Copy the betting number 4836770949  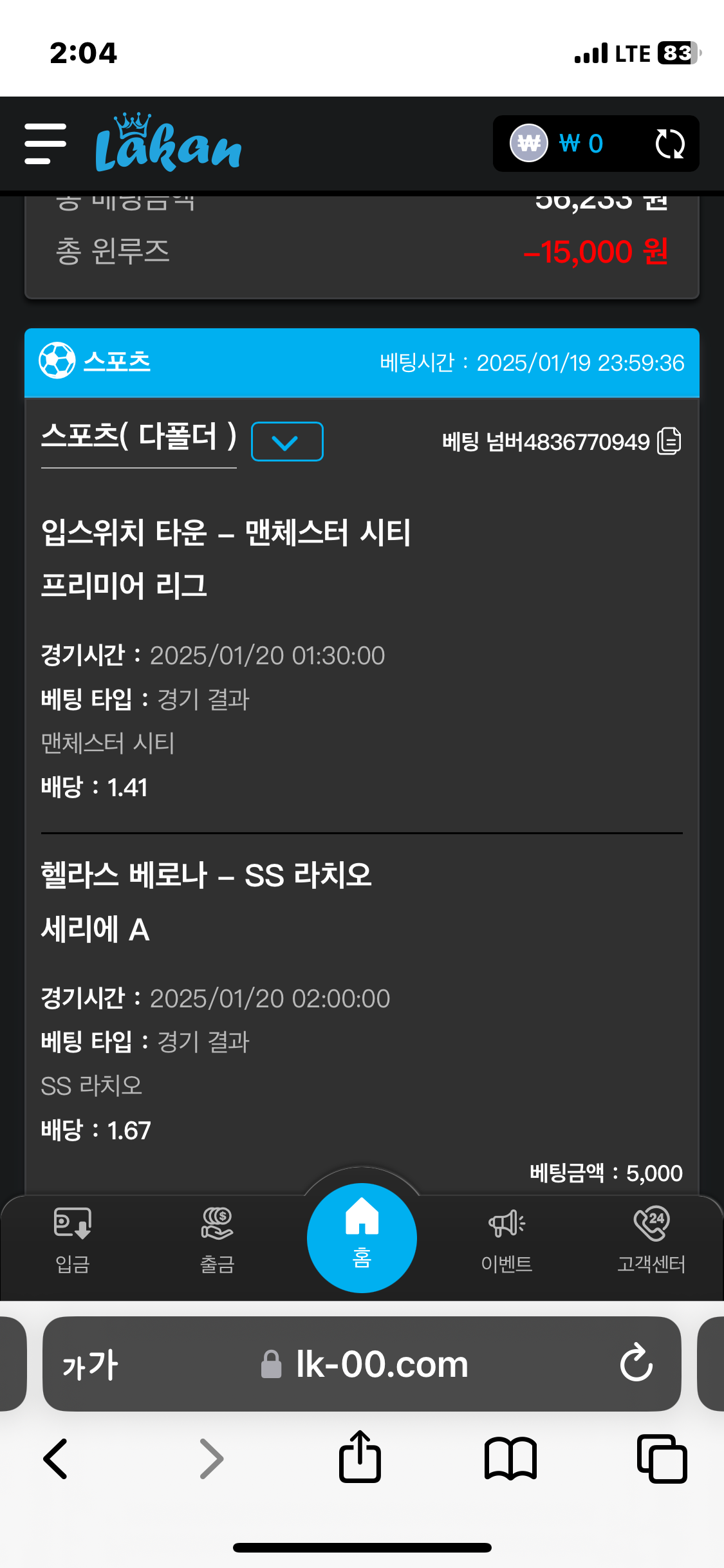[669, 442]
